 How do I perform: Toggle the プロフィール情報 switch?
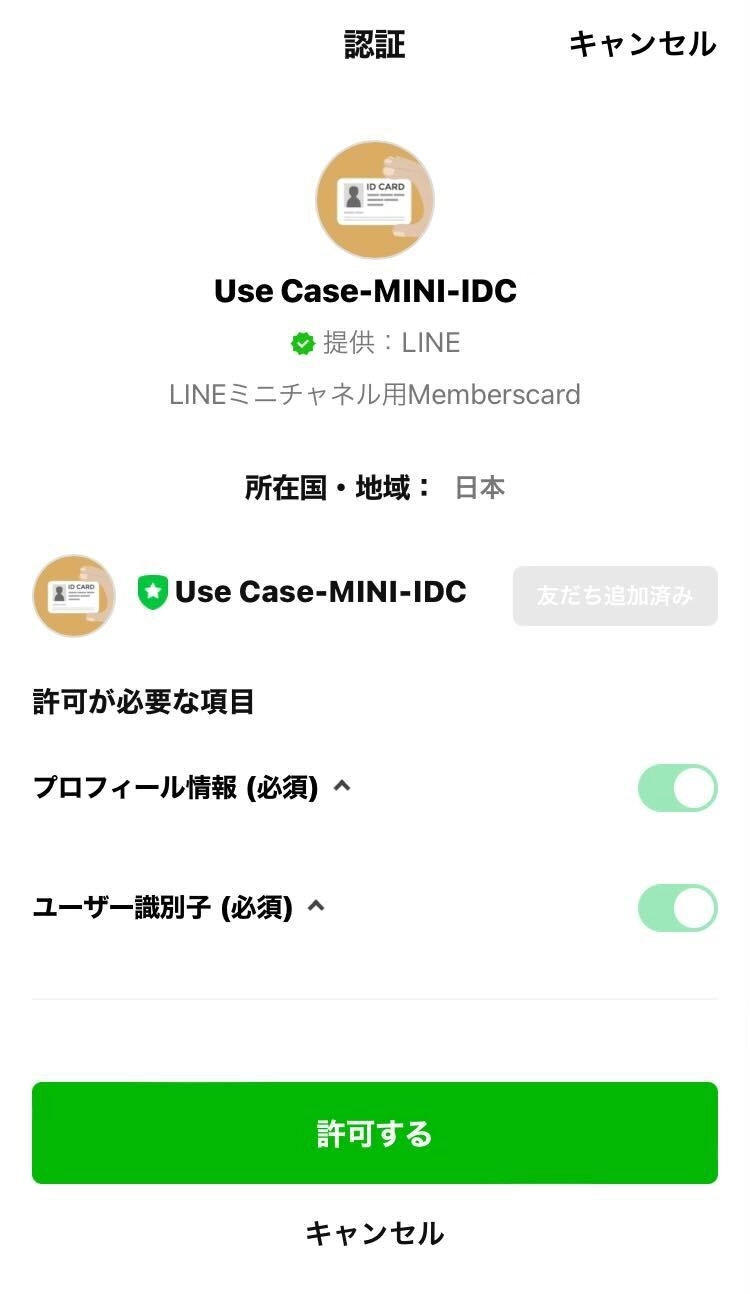pos(677,788)
